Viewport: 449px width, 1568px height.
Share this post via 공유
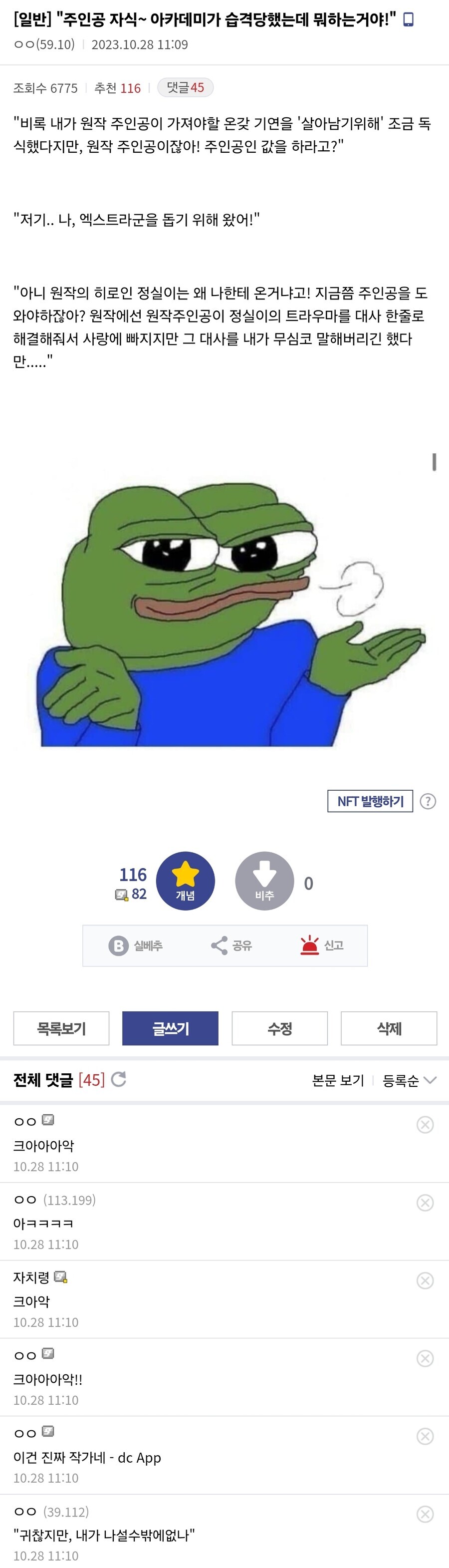pyautogui.click(x=231, y=945)
